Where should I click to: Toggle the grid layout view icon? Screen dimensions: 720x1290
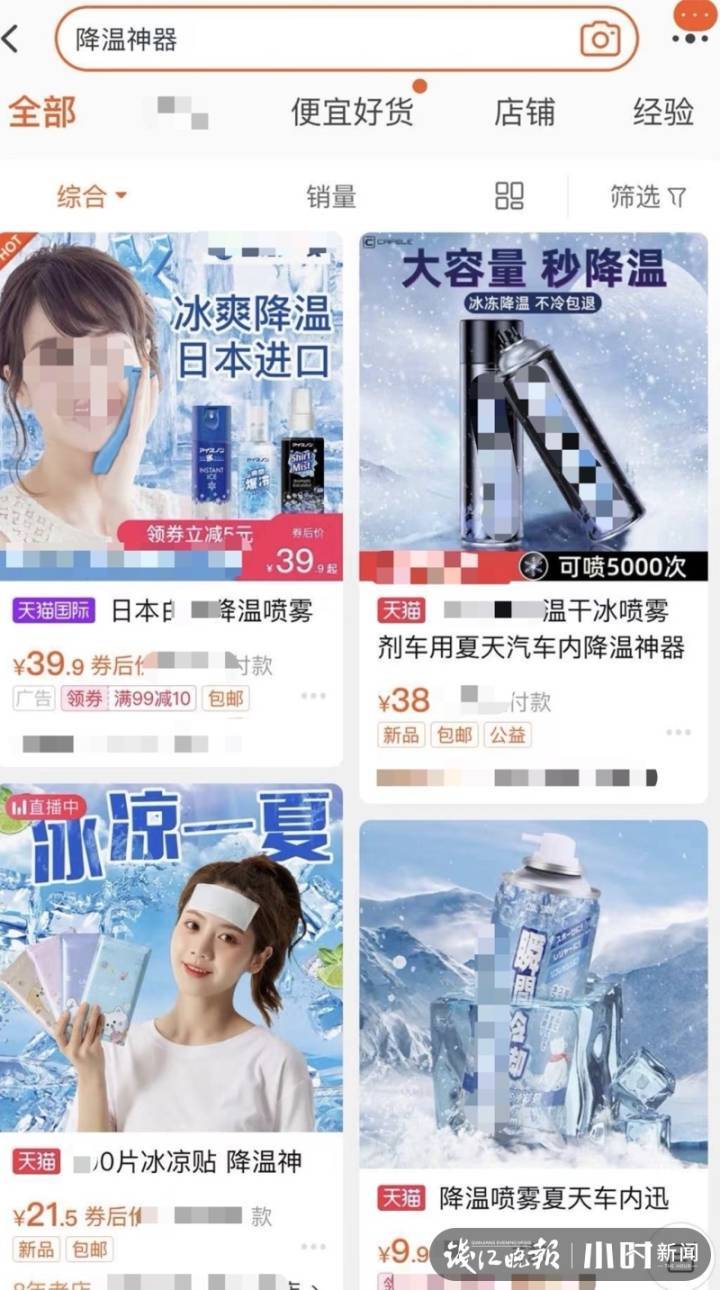click(510, 196)
